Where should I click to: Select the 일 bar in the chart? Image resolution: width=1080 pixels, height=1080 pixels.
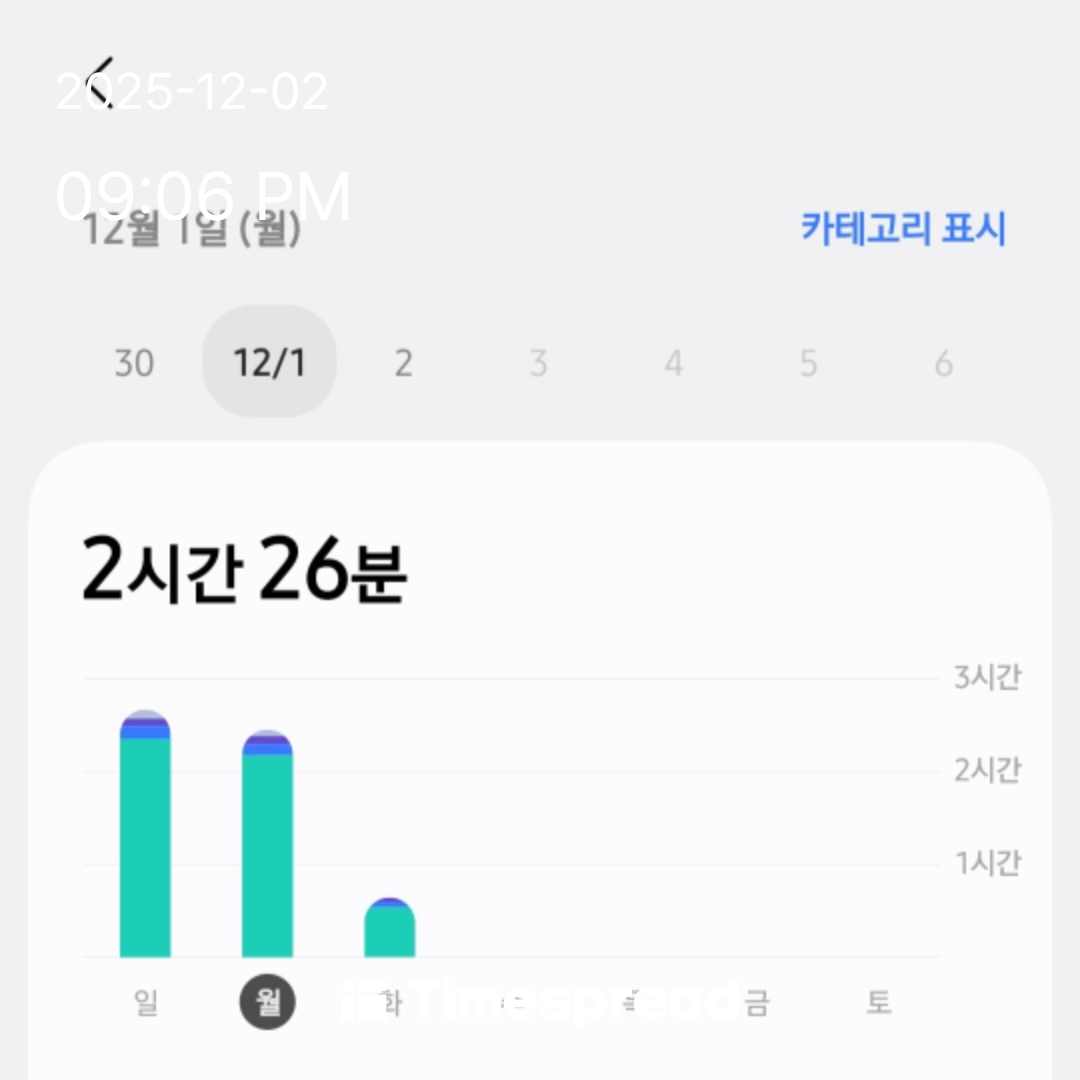coord(145,836)
